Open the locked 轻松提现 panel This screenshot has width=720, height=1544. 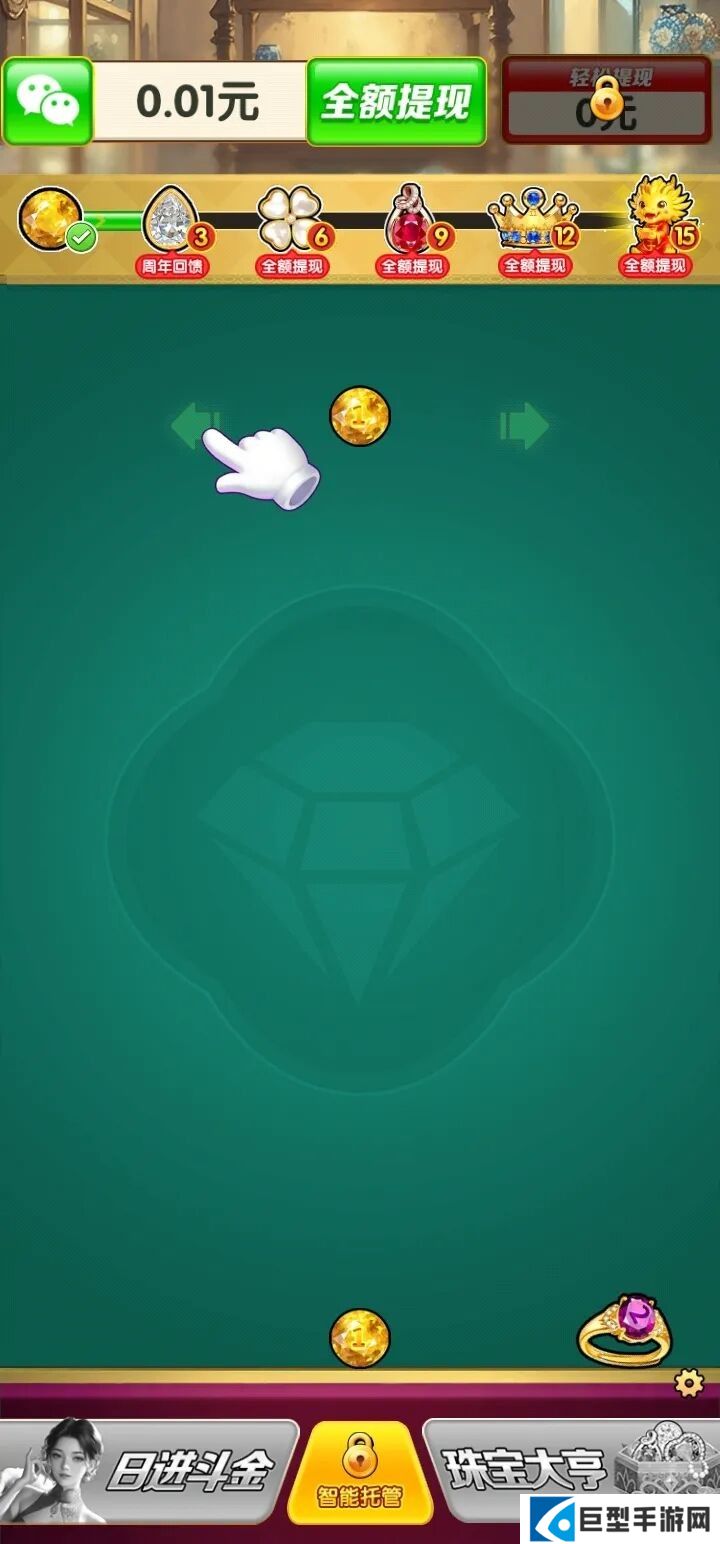pos(606,102)
